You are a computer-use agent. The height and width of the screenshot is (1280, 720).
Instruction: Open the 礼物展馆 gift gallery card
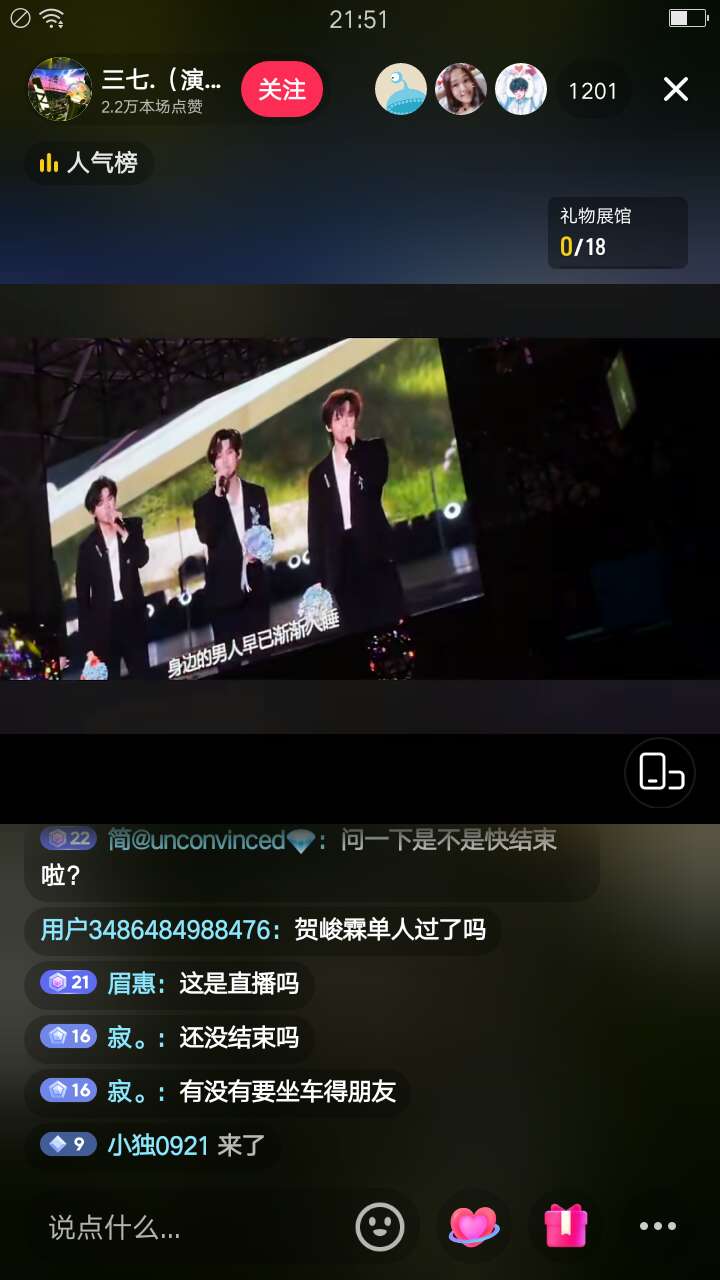617,232
